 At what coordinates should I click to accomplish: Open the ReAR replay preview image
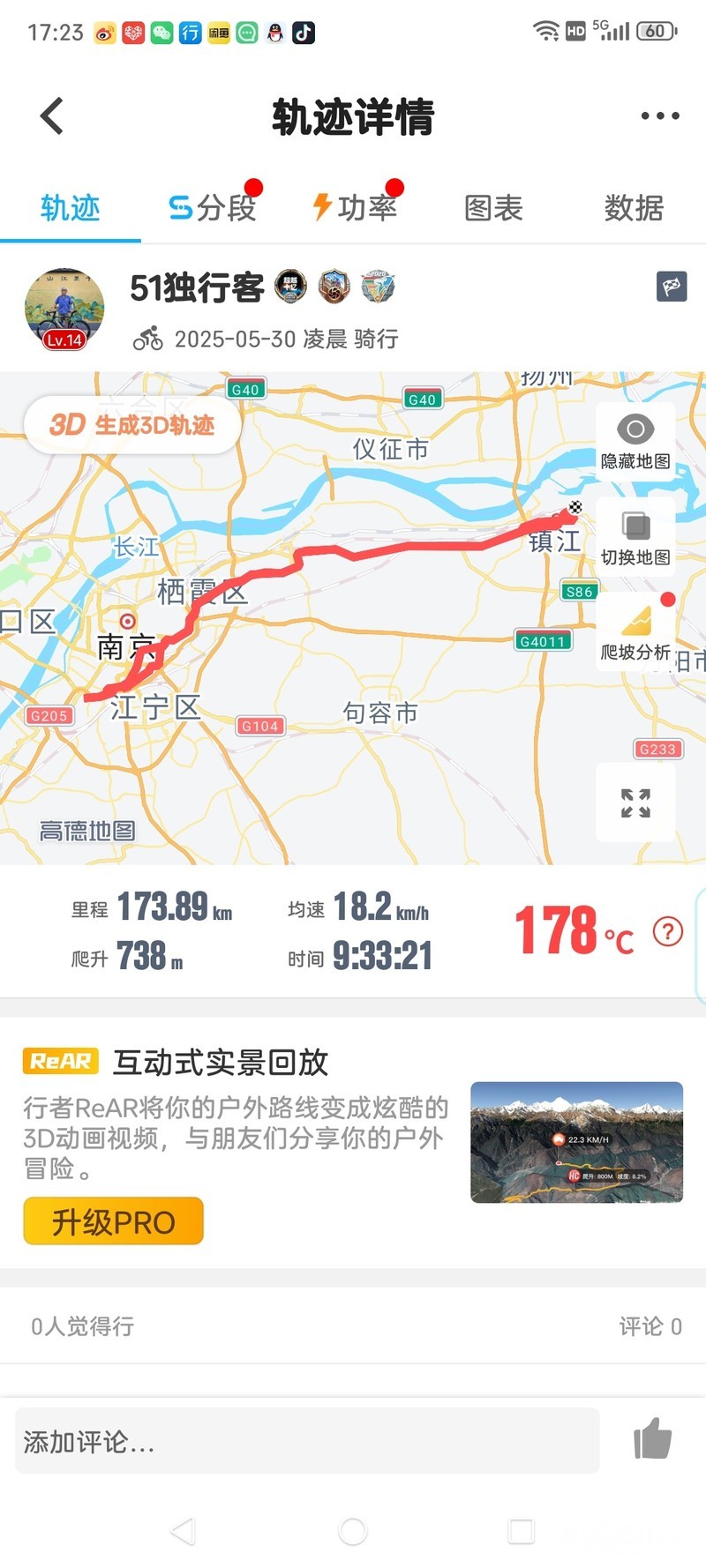(x=576, y=1142)
